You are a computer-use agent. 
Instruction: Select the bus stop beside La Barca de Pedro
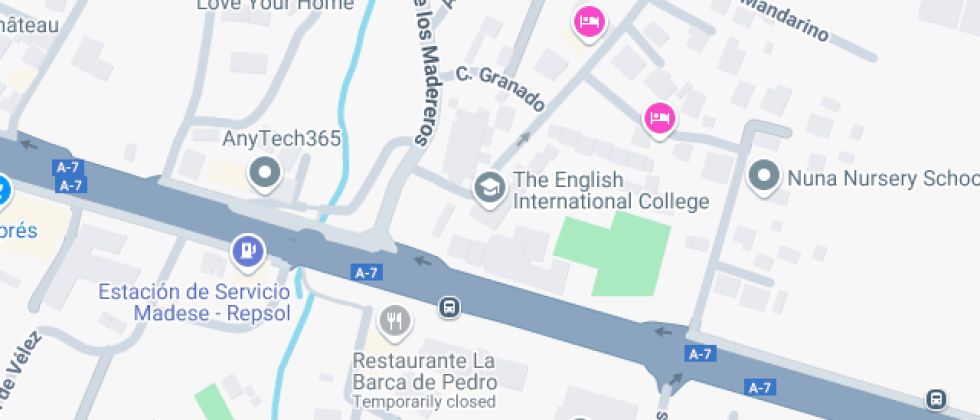point(450,307)
